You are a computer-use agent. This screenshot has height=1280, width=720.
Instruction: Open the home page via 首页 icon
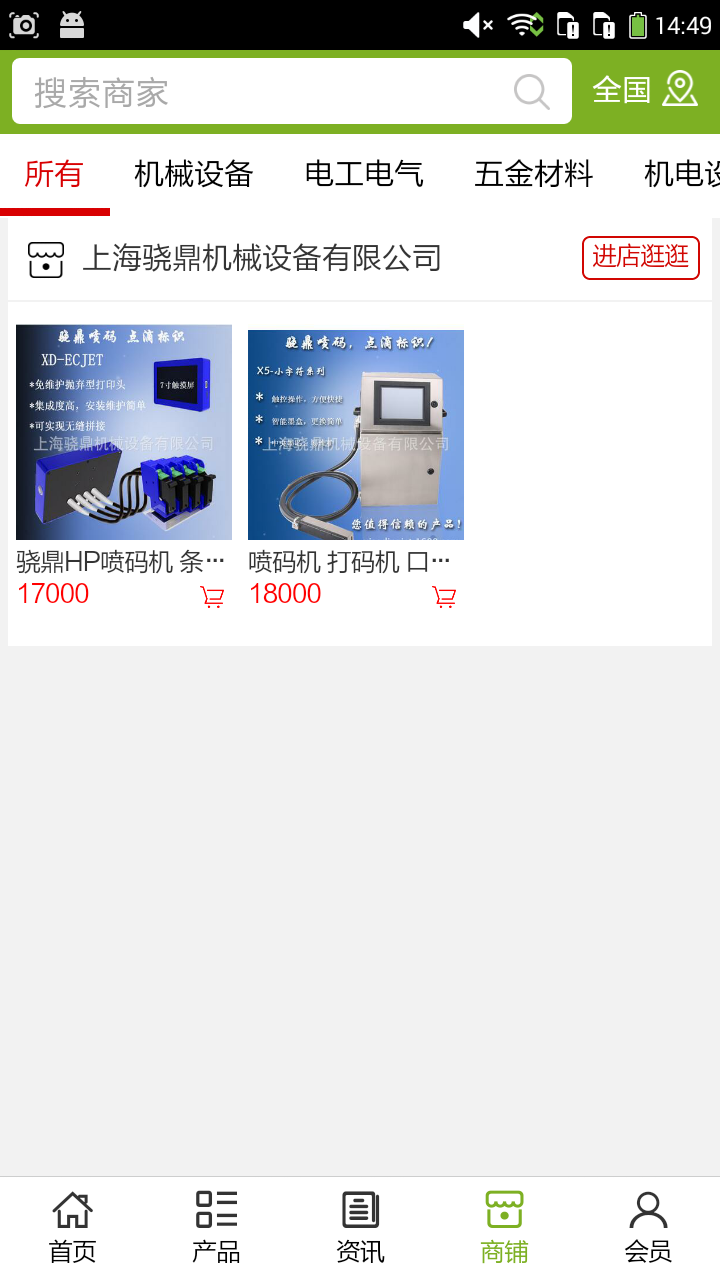[71, 1222]
